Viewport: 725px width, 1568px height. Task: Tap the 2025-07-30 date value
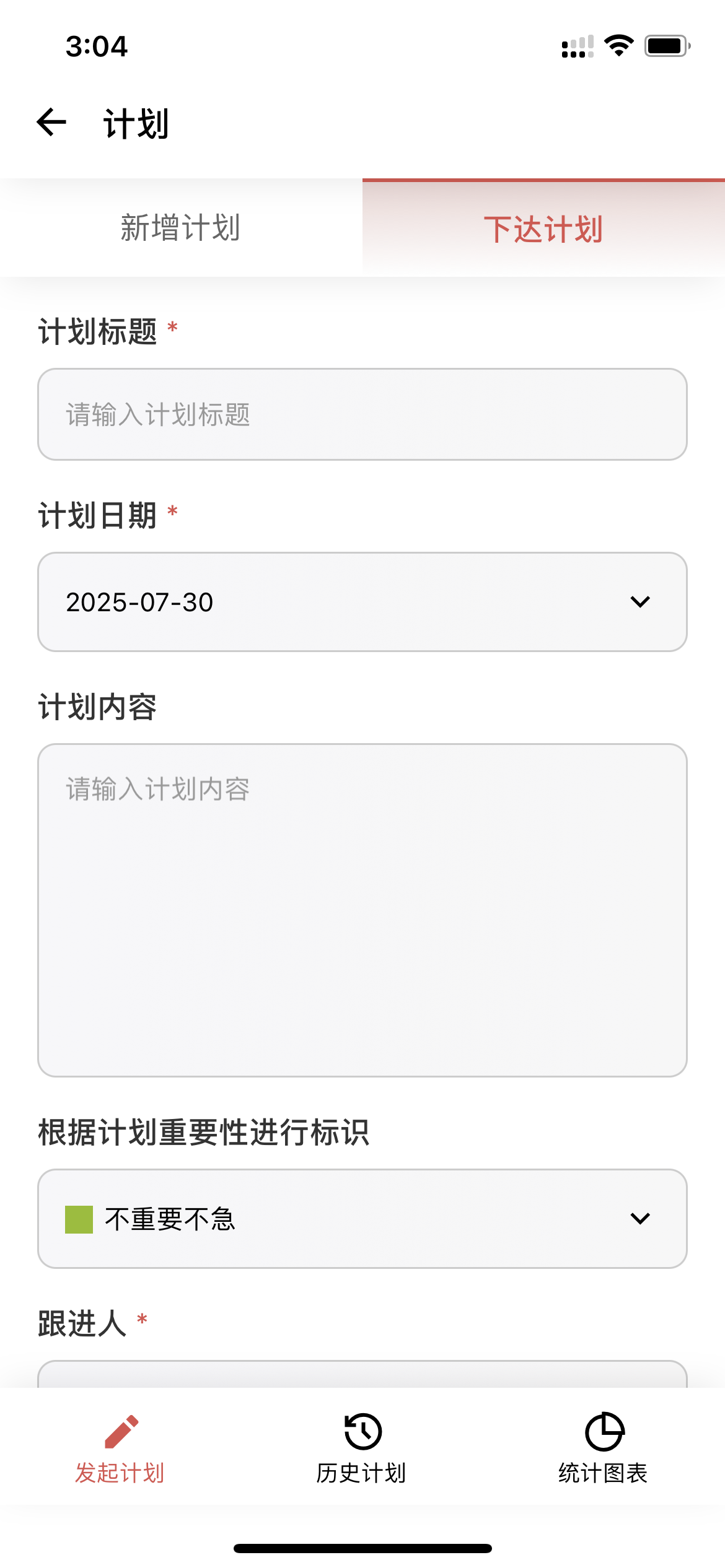click(139, 601)
